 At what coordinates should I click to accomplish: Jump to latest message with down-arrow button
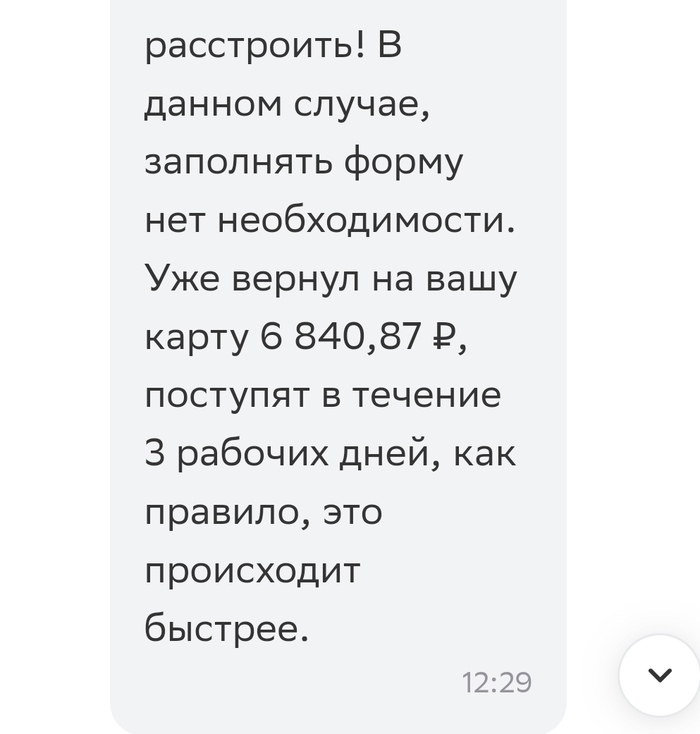tap(660, 674)
